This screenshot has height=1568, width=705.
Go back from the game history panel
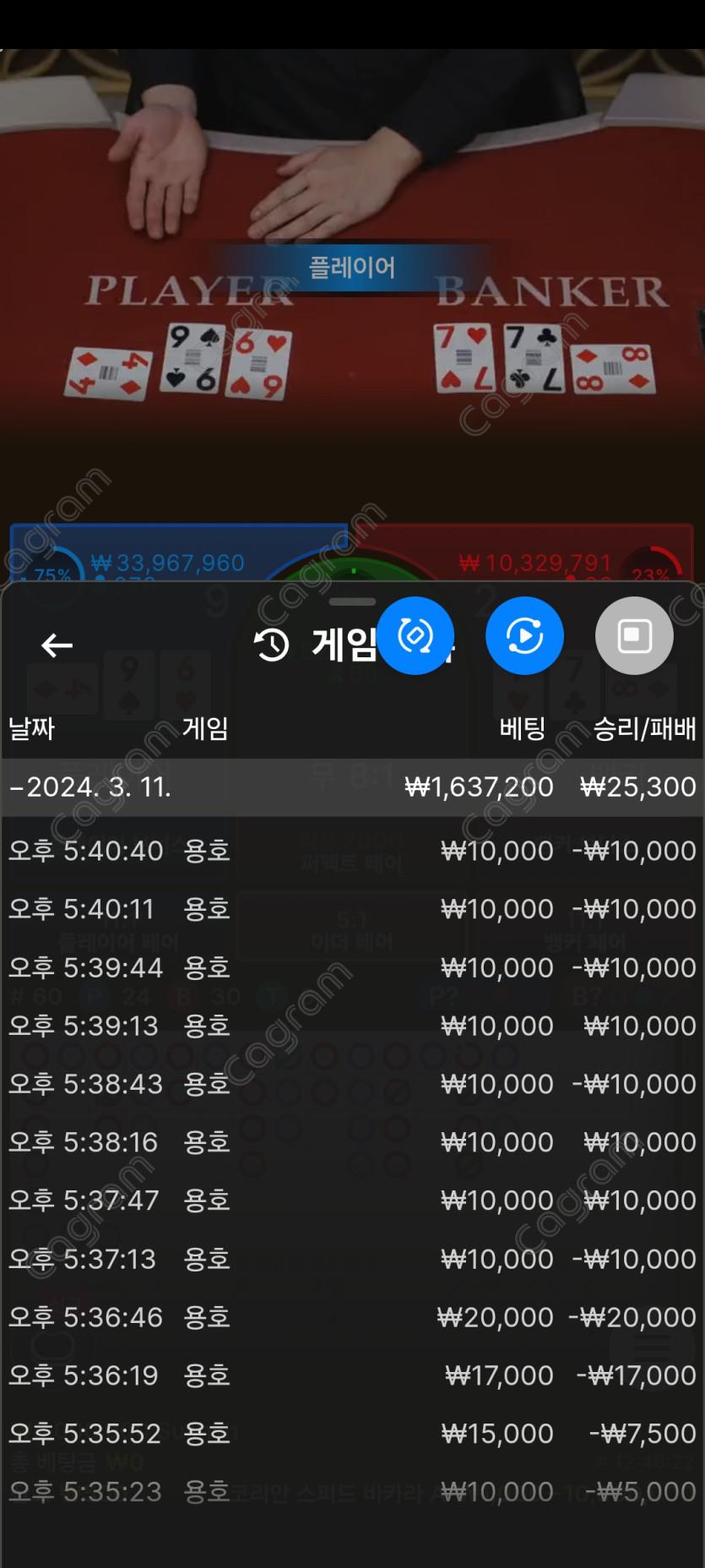[x=57, y=645]
